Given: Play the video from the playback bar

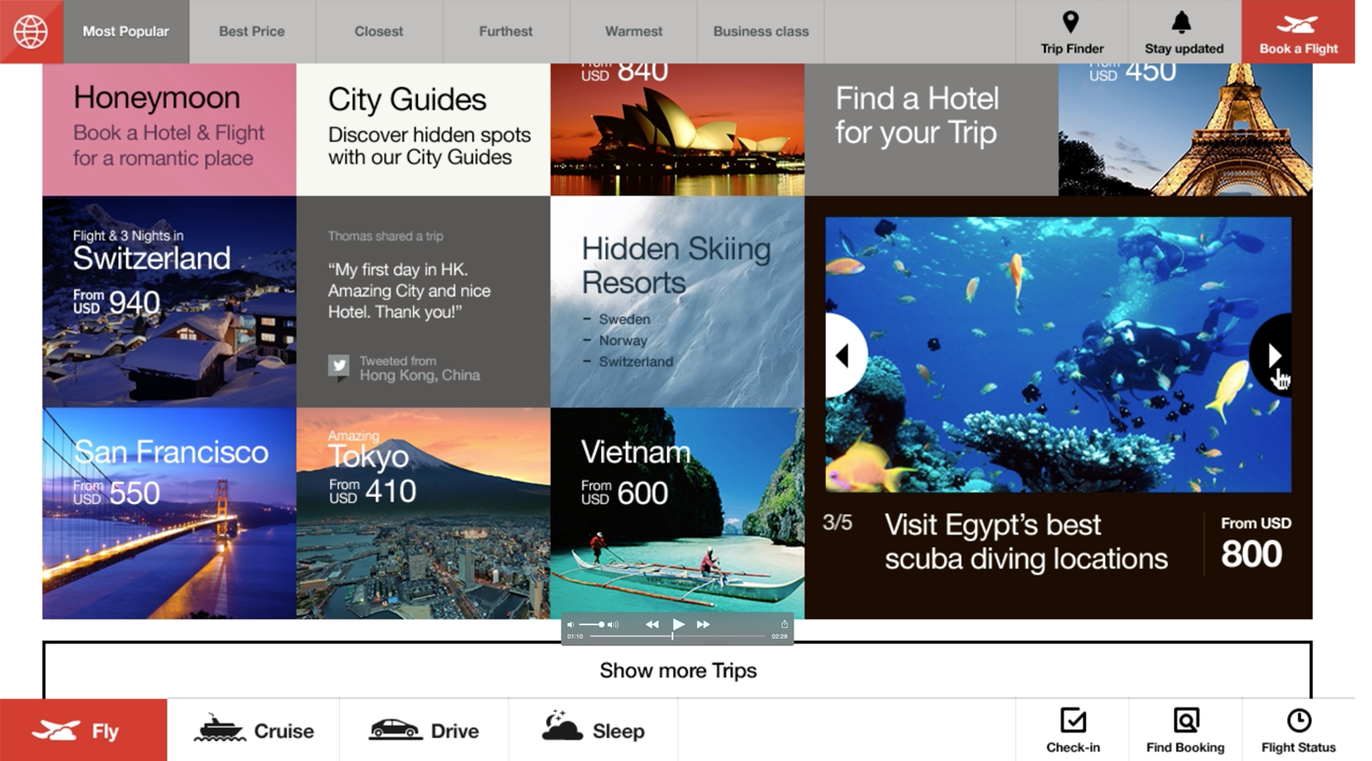Looking at the screenshot, I should coord(678,624).
